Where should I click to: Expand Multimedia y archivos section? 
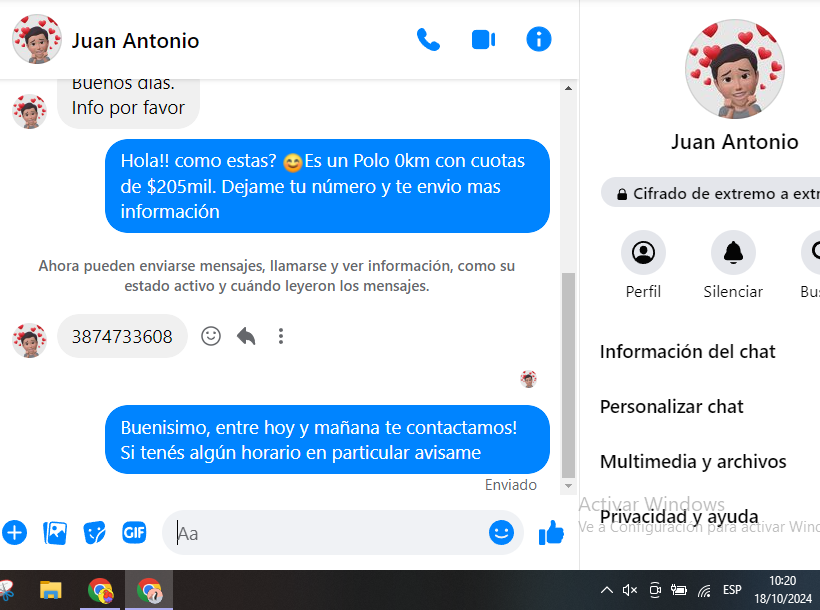click(693, 462)
